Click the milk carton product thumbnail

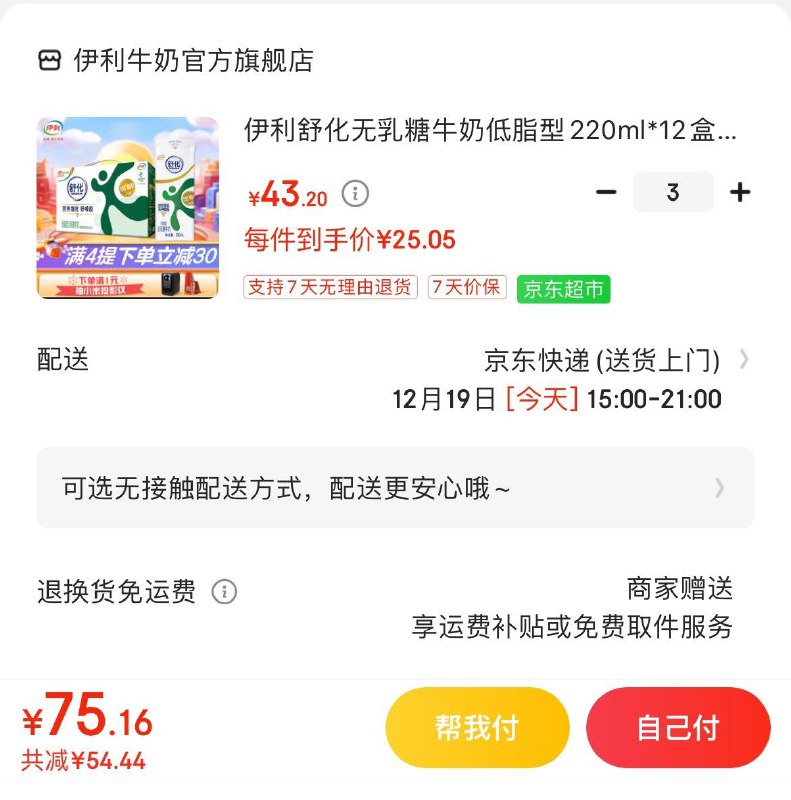129,205
